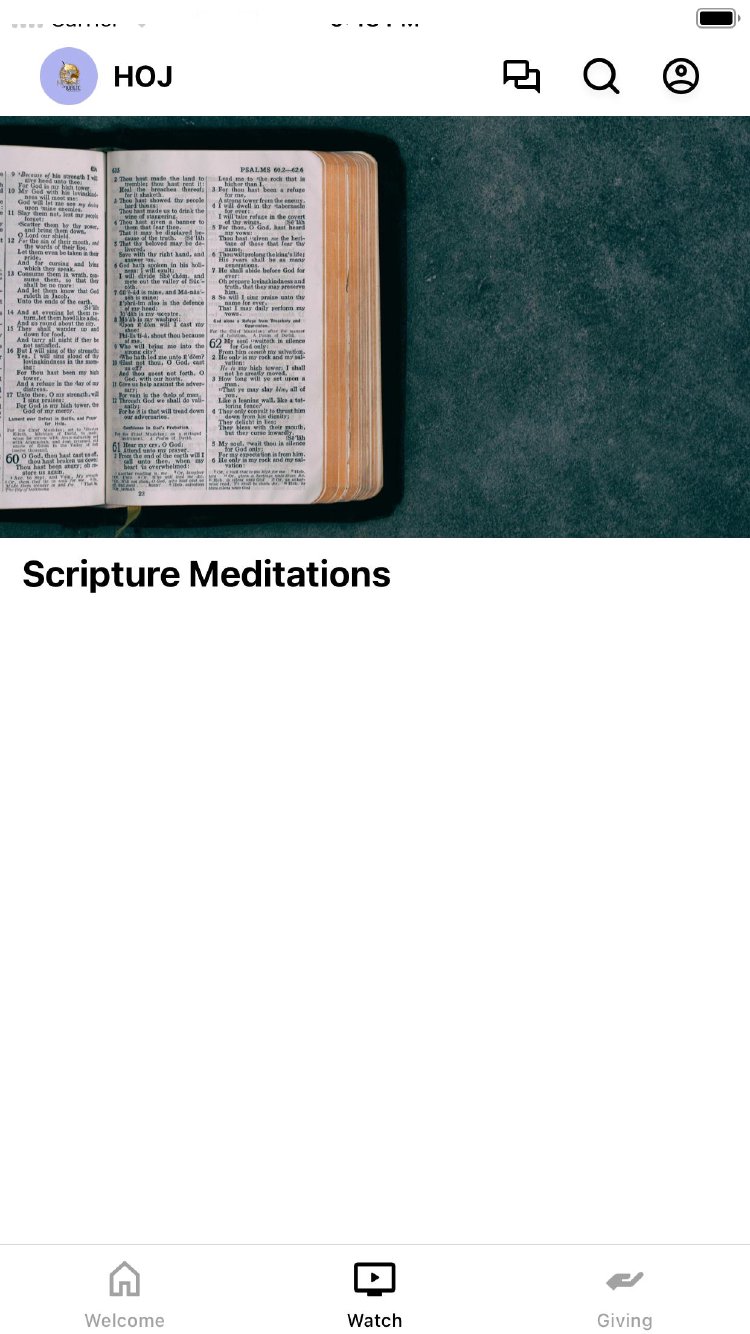Open the user profile icon

(x=681, y=77)
